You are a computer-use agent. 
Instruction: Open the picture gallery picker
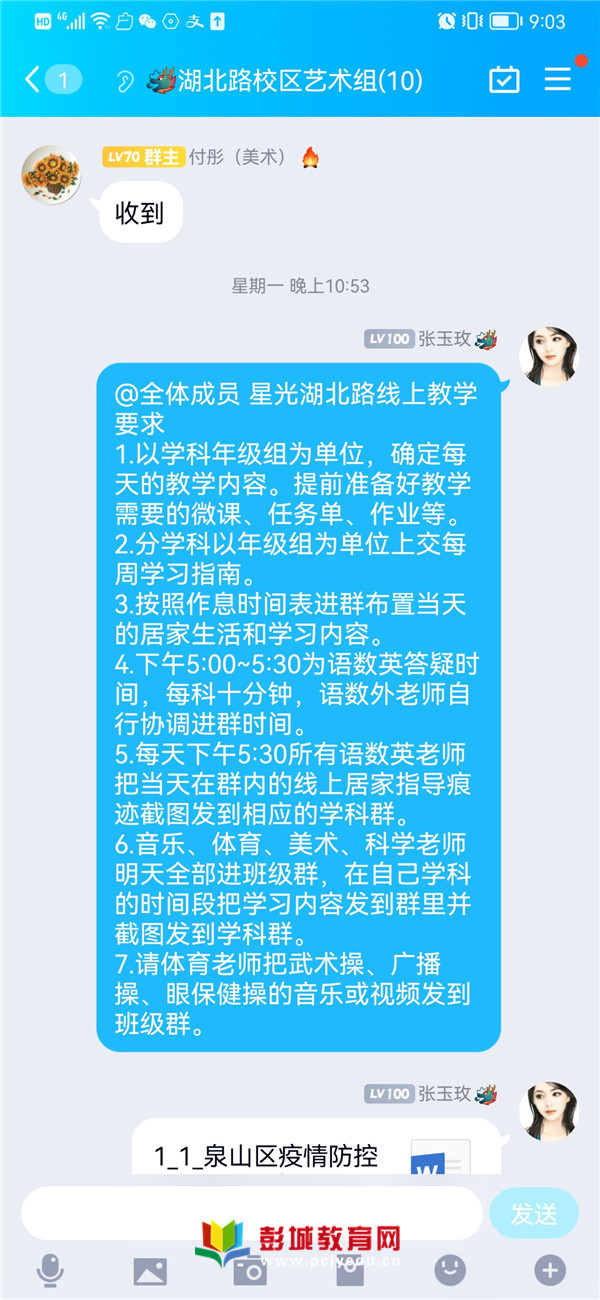point(150,1270)
